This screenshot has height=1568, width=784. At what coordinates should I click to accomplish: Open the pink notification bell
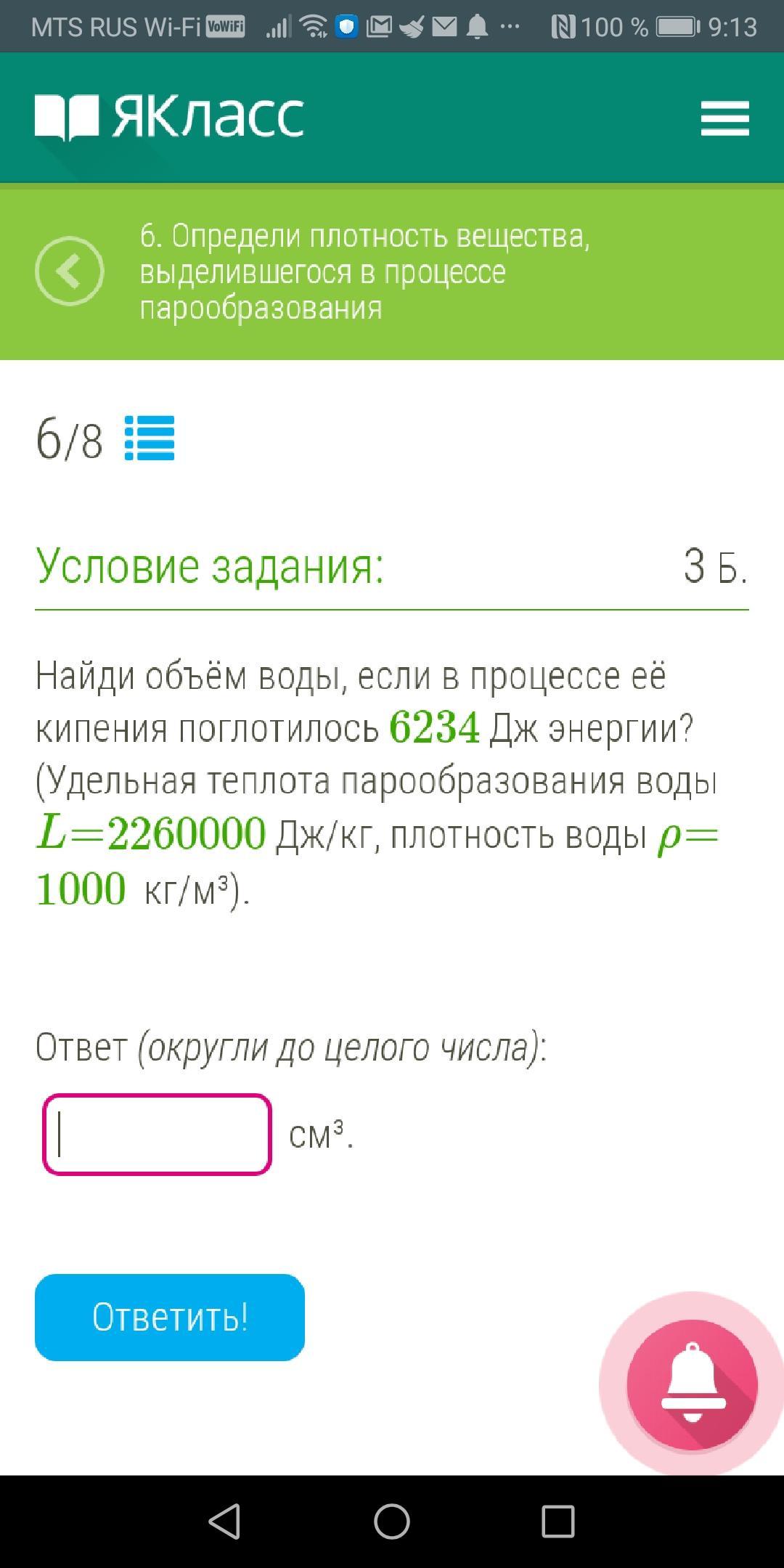click(693, 1385)
